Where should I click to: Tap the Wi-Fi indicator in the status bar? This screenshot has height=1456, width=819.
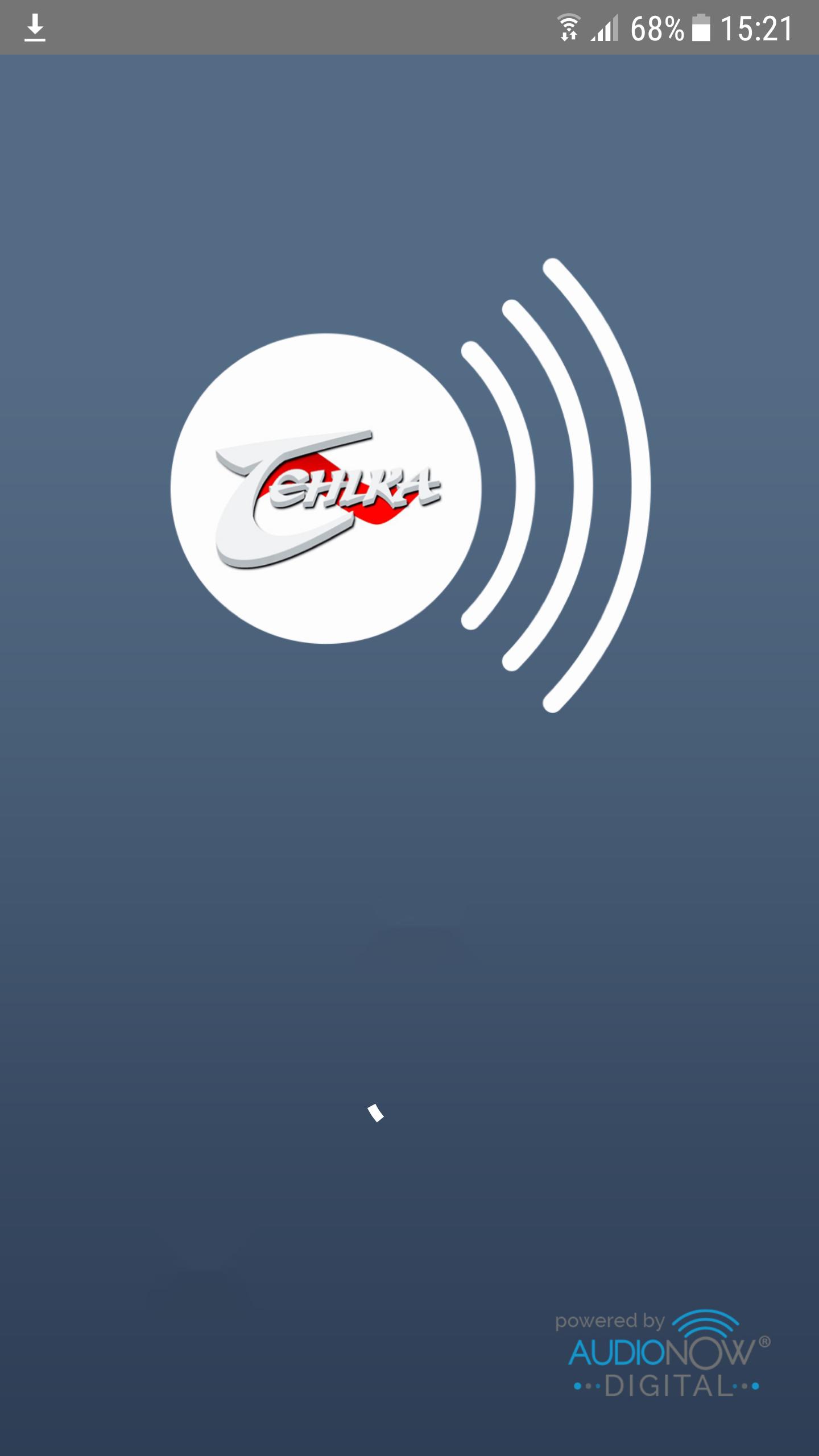[x=569, y=26]
